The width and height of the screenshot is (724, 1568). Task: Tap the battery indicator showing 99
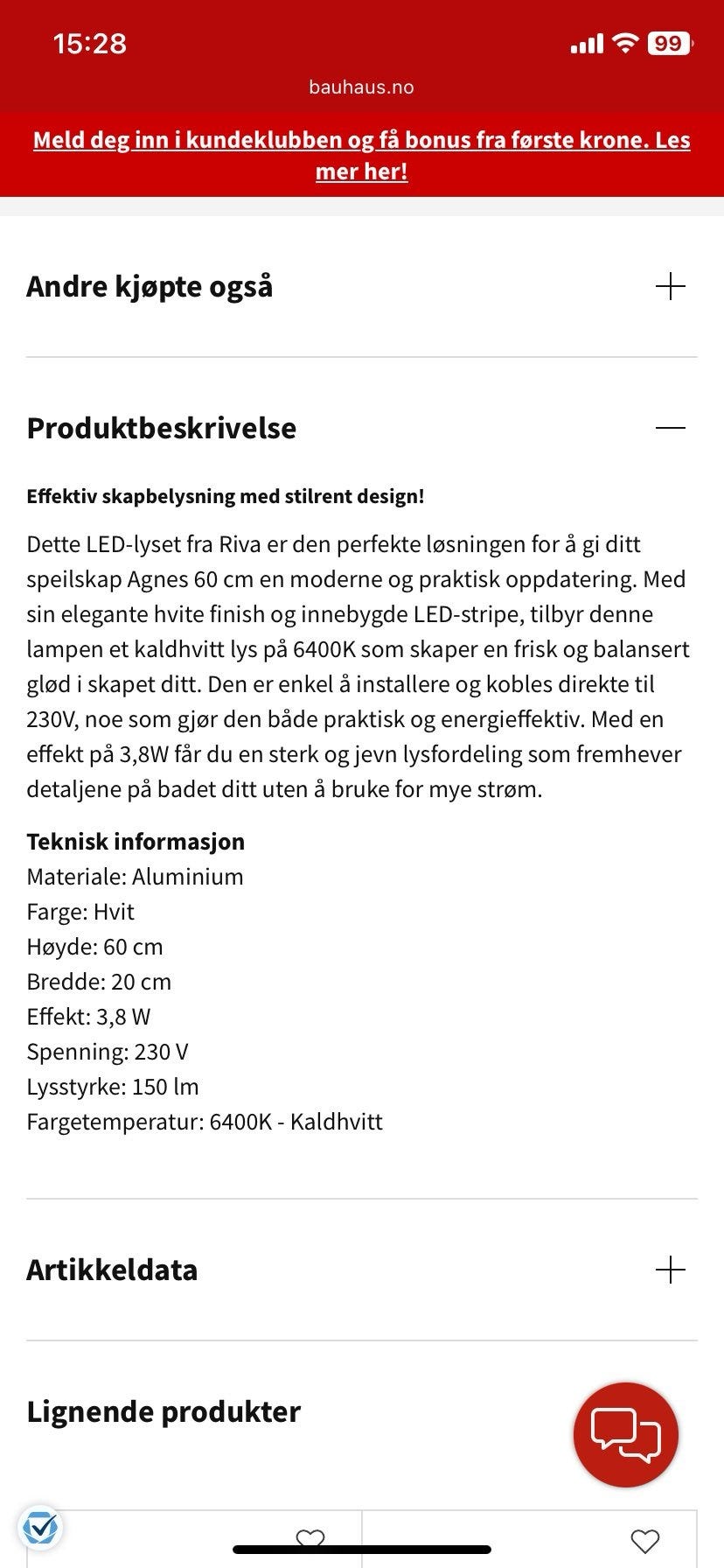tap(670, 42)
